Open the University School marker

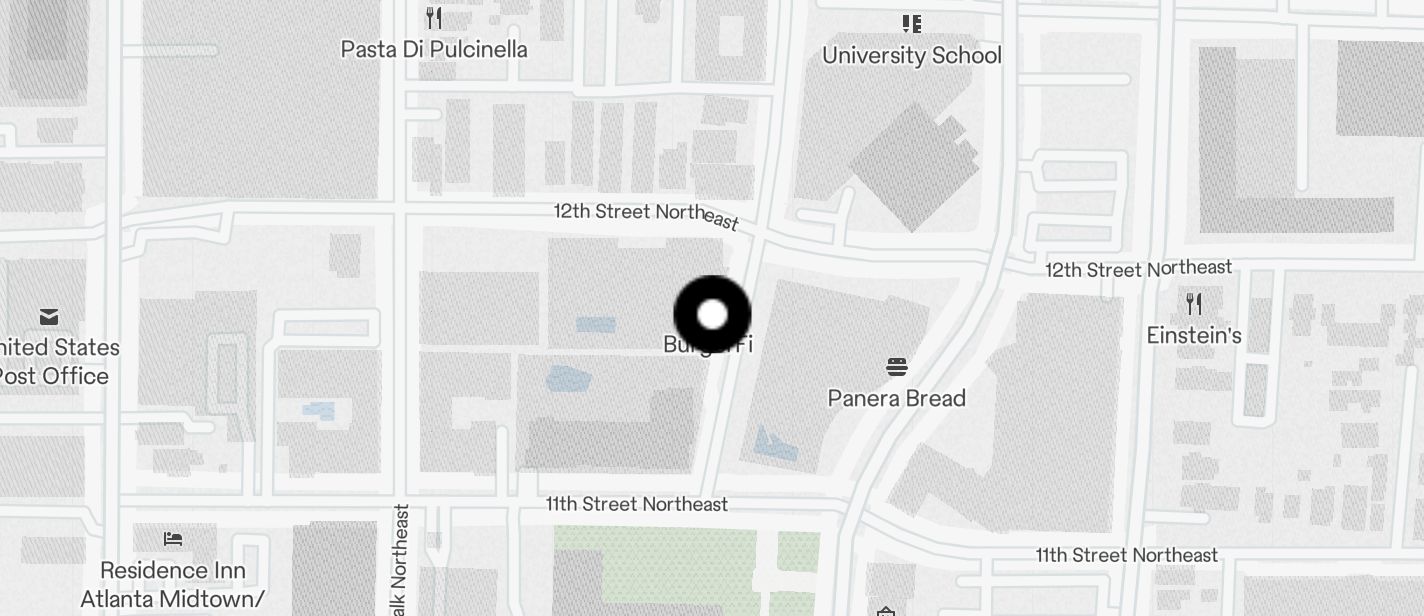point(911,24)
